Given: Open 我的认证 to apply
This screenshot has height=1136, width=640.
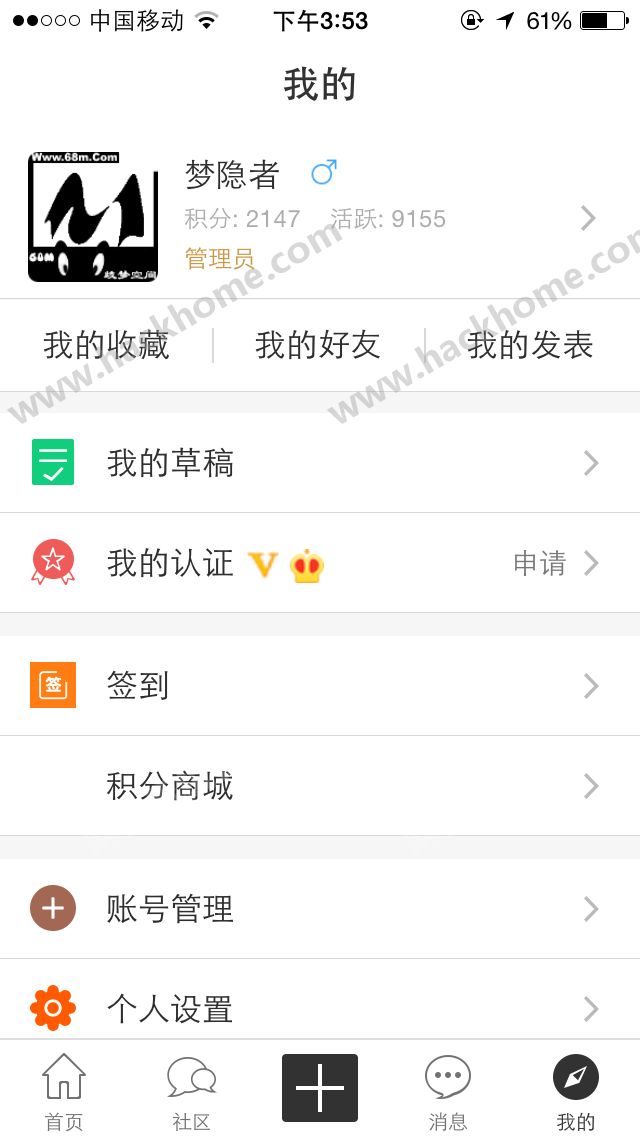Looking at the screenshot, I should (320, 563).
